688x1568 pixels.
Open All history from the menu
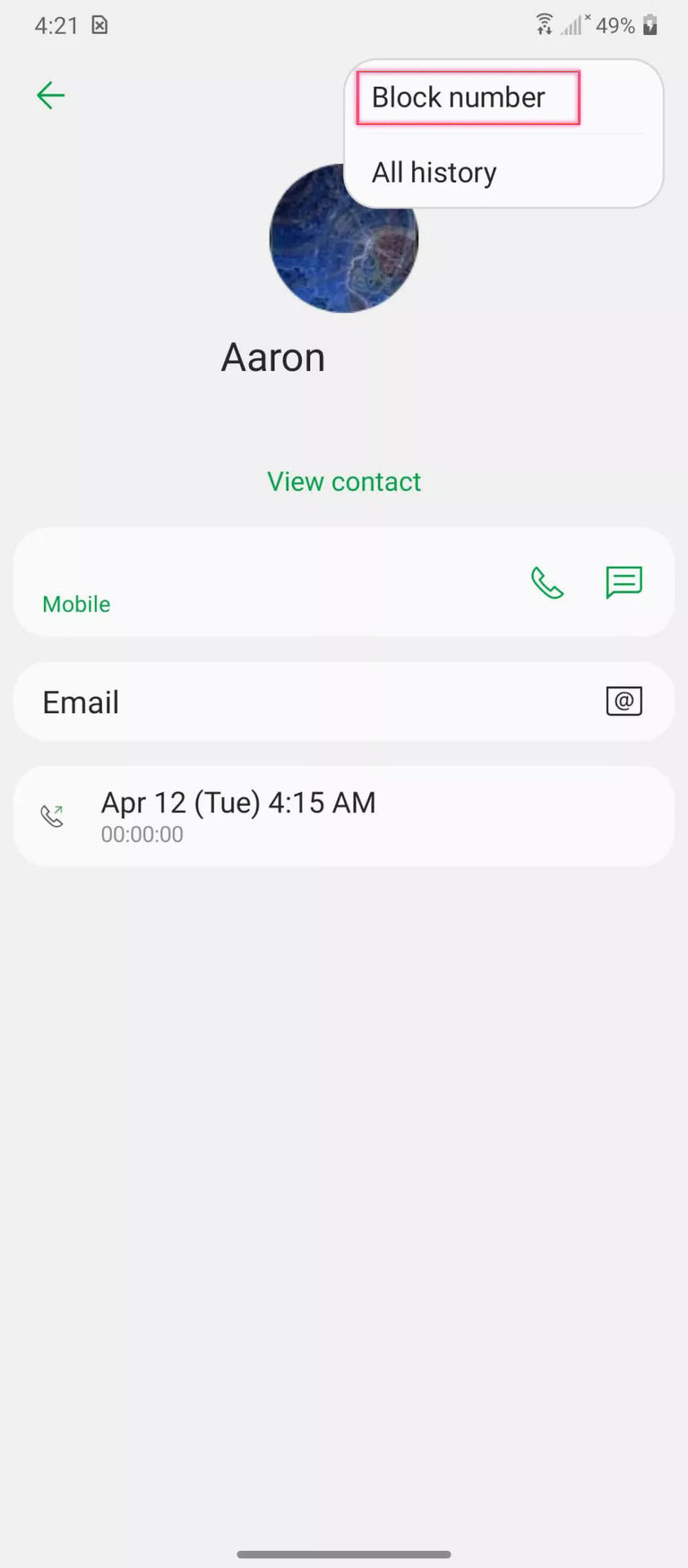pyautogui.click(x=434, y=173)
